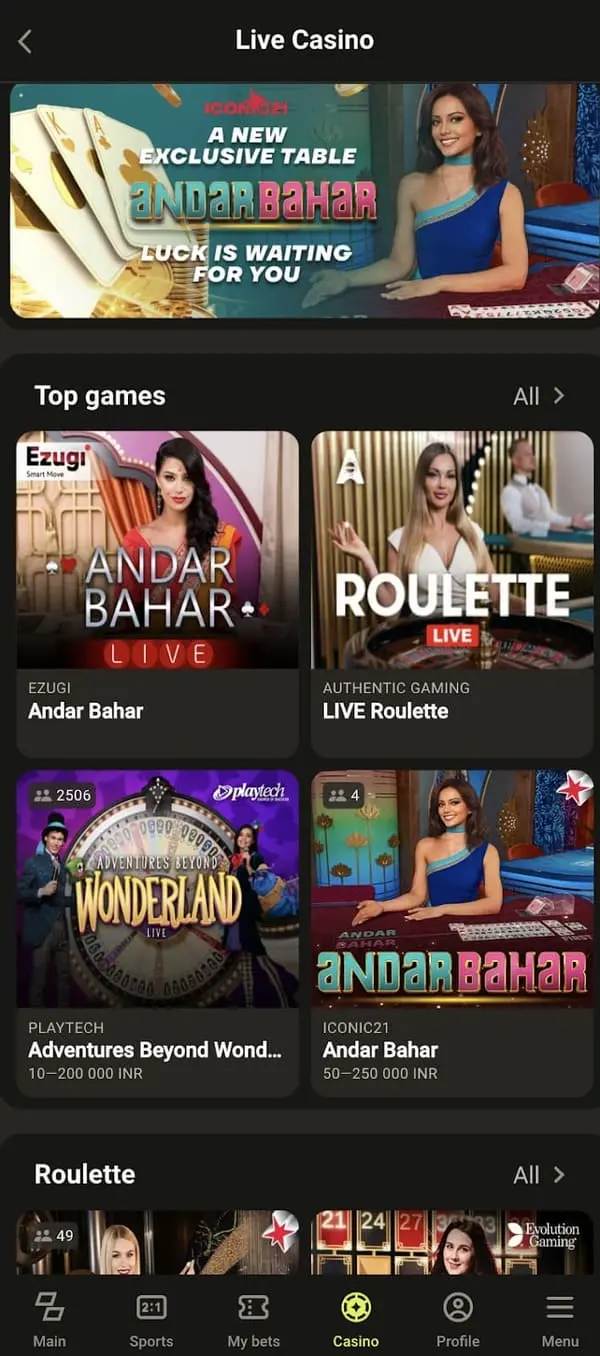Open the Profile tab

(458, 1319)
